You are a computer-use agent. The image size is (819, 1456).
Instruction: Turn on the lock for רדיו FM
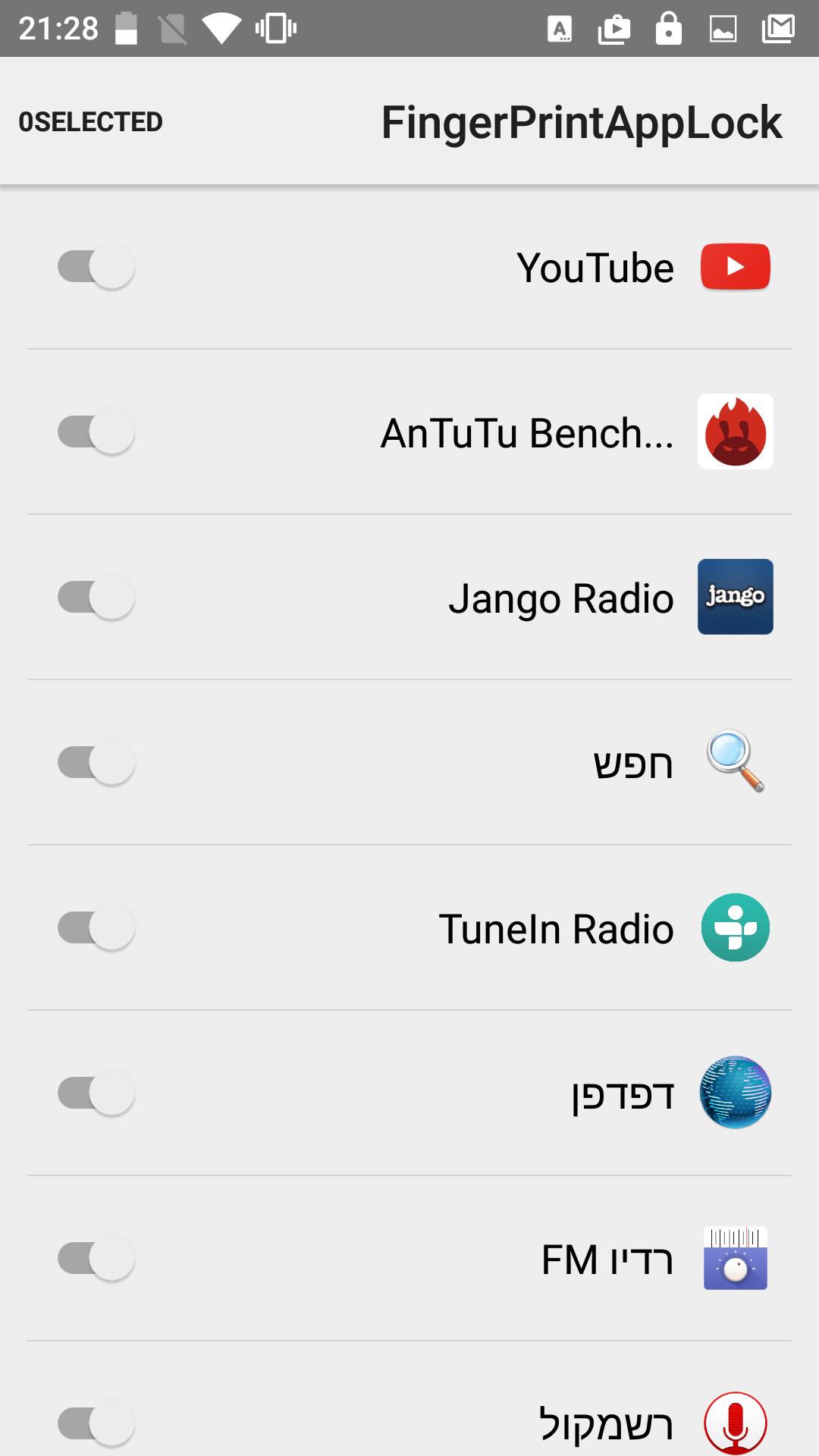point(96,1258)
